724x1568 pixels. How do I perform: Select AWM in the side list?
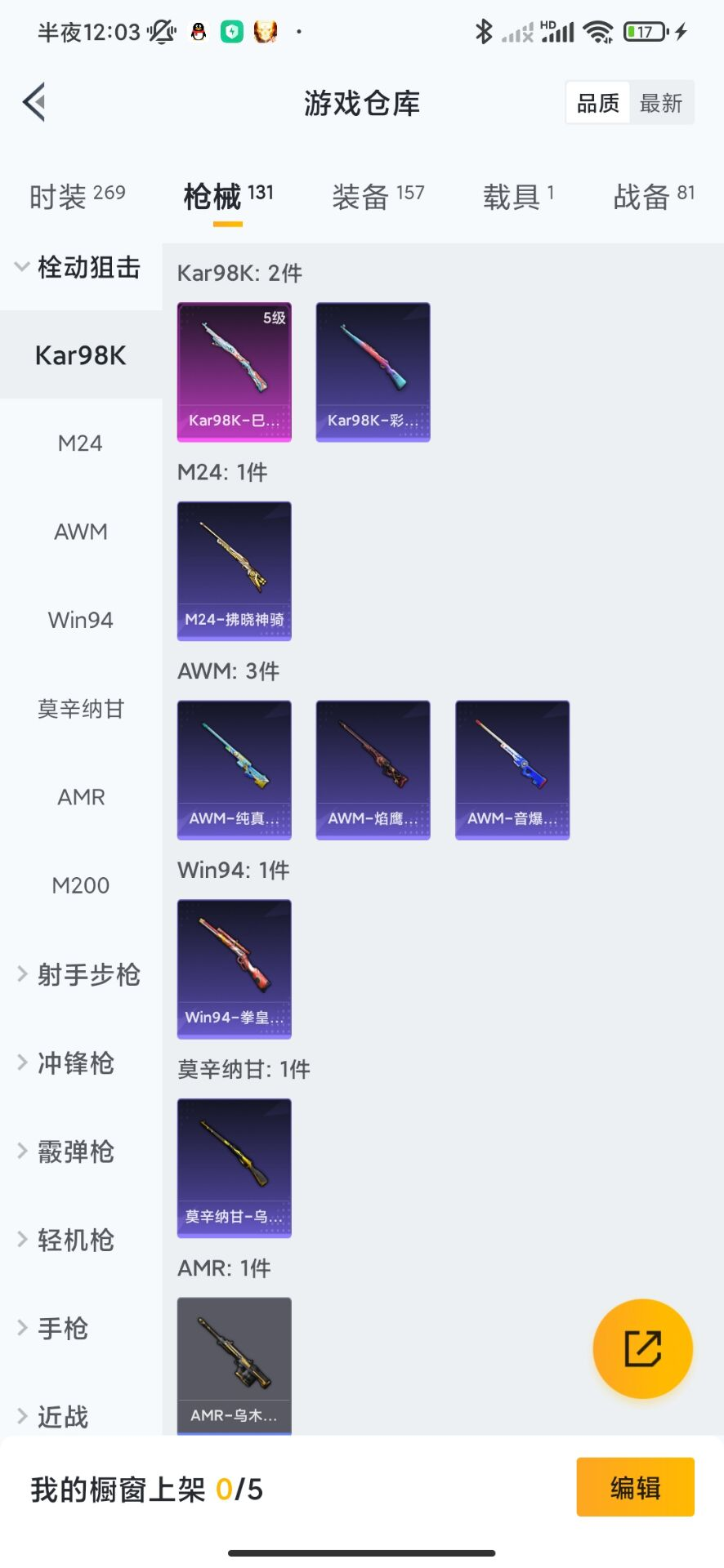coord(80,532)
